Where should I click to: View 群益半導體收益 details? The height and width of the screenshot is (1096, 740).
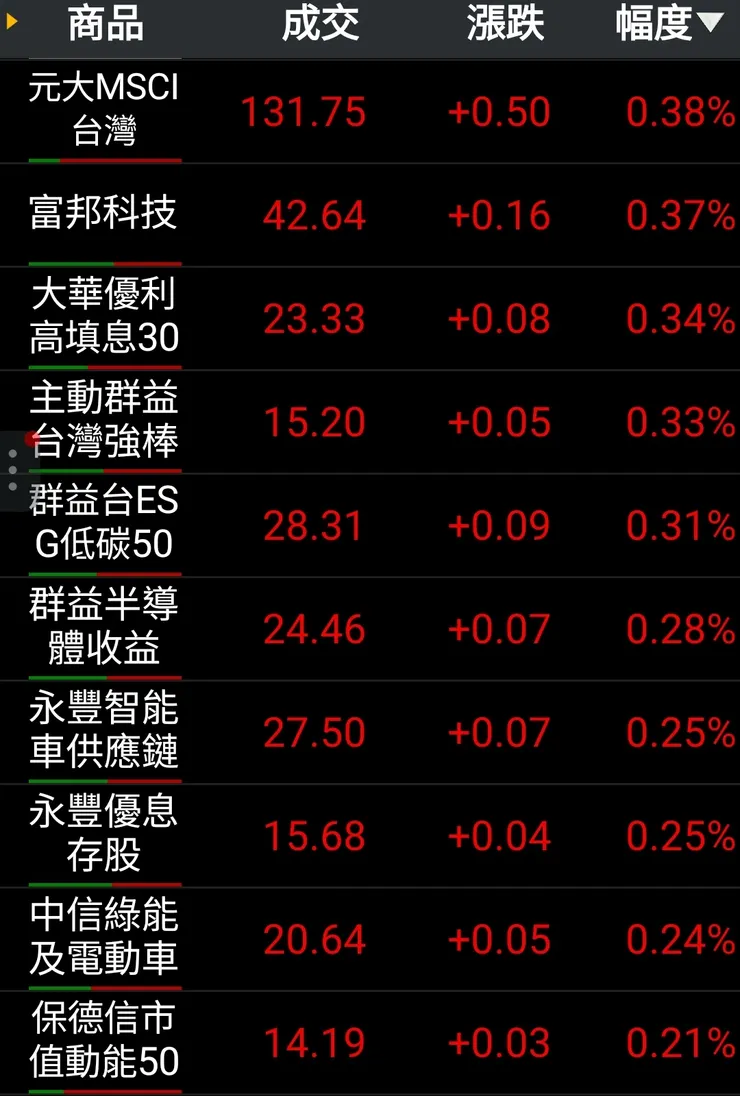click(104, 628)
